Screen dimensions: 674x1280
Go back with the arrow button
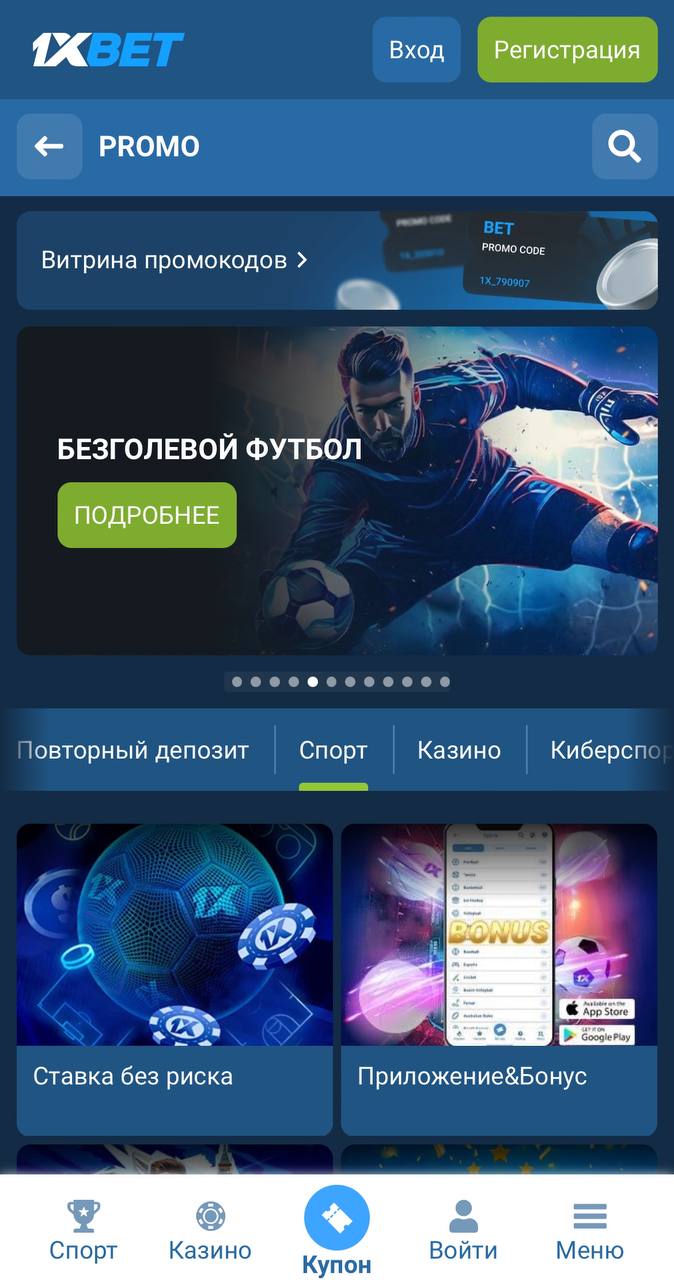pos(49,147)
